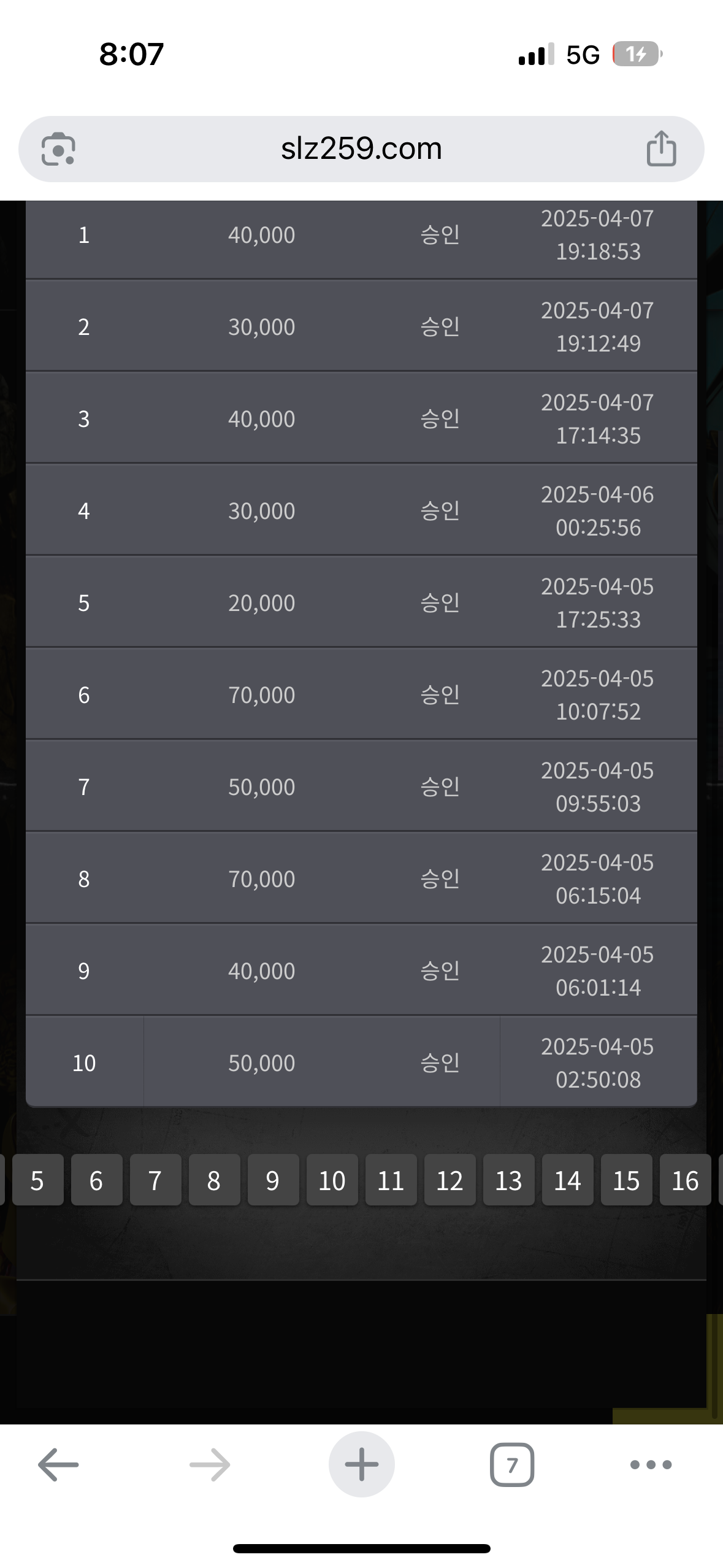Open page 12 of the history

[x=449, y=1180]
